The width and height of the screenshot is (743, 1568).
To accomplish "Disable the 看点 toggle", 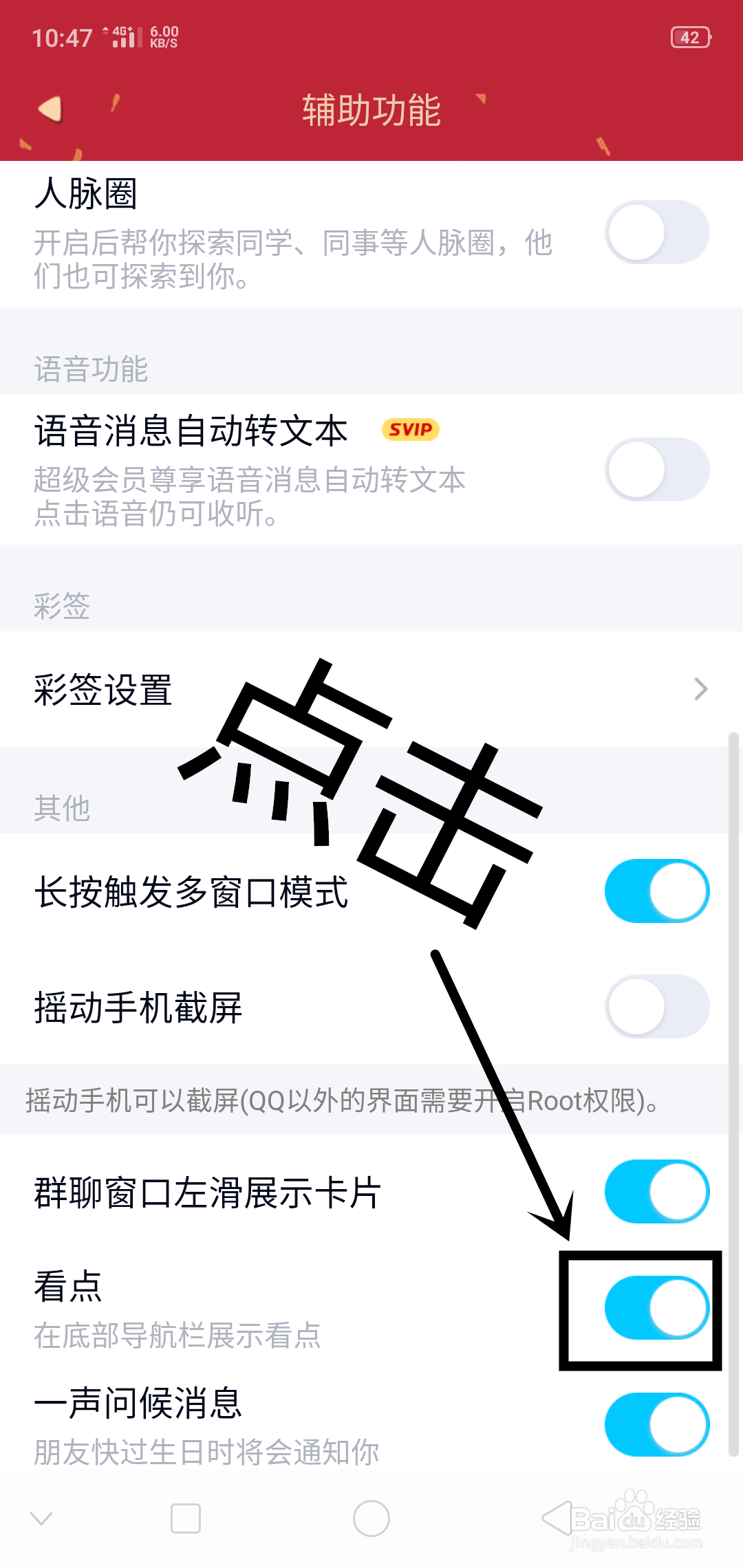I will pos(656,1309).
